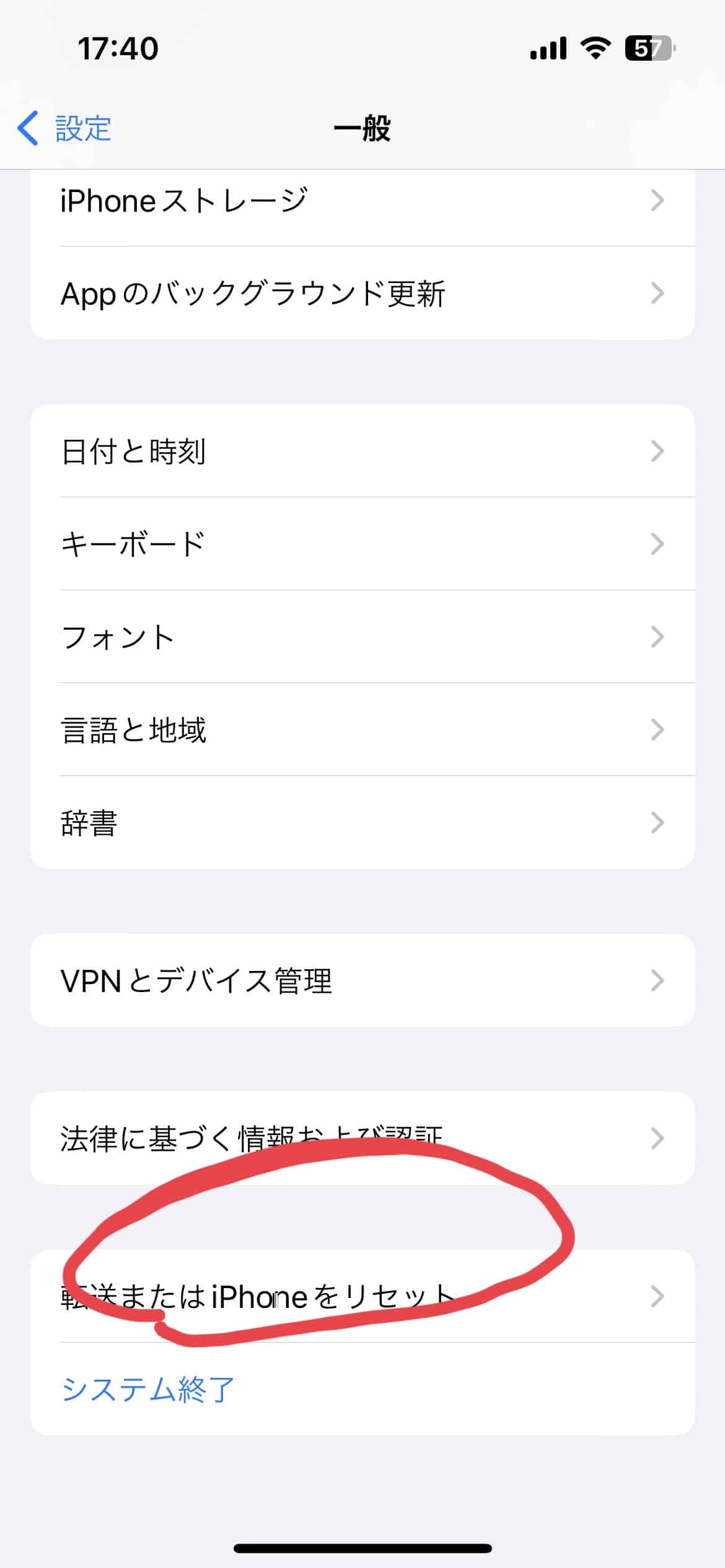Go back to 設定

coord(65,129)
